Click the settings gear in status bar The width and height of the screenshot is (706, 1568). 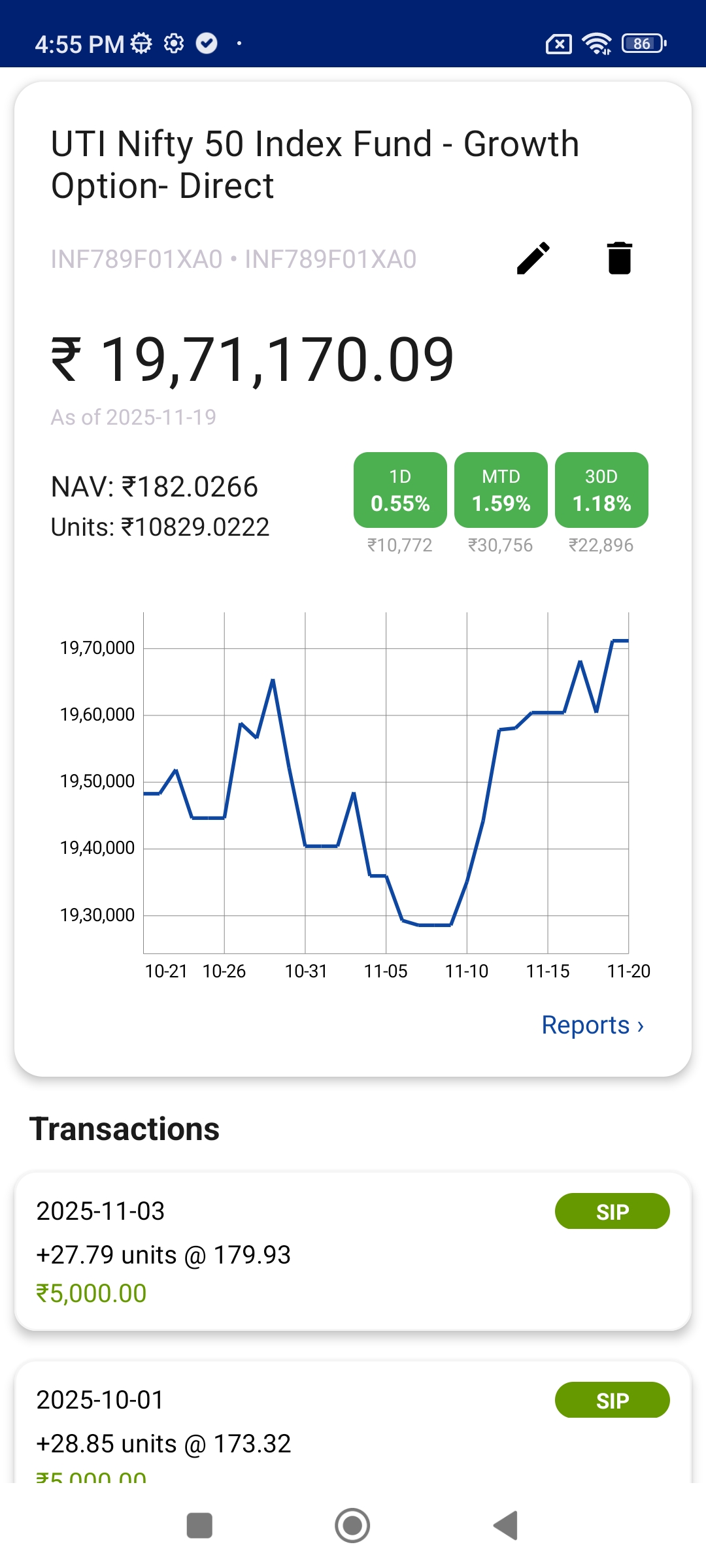click(173, 44)
